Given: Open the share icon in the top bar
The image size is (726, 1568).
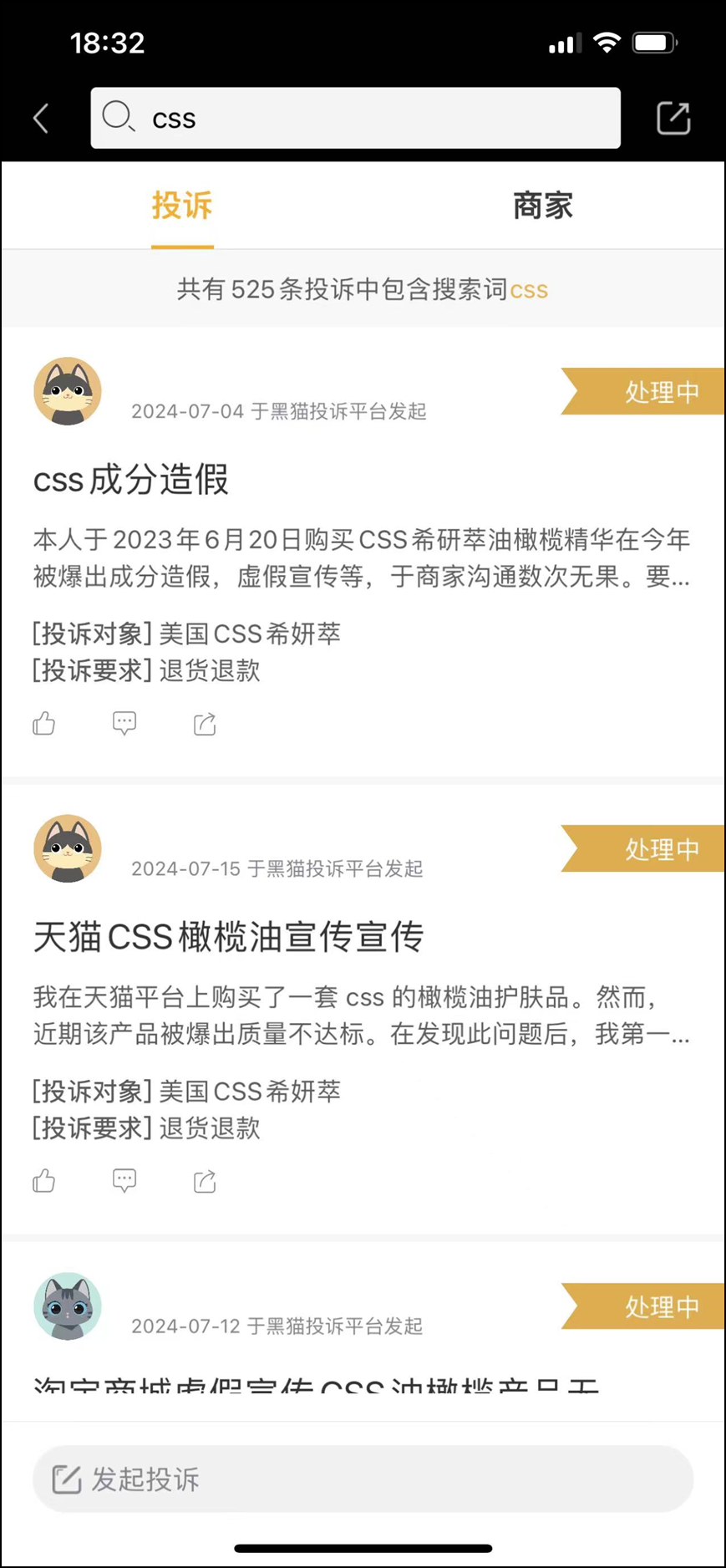Looking at the screenshot, I should [673, 119].
